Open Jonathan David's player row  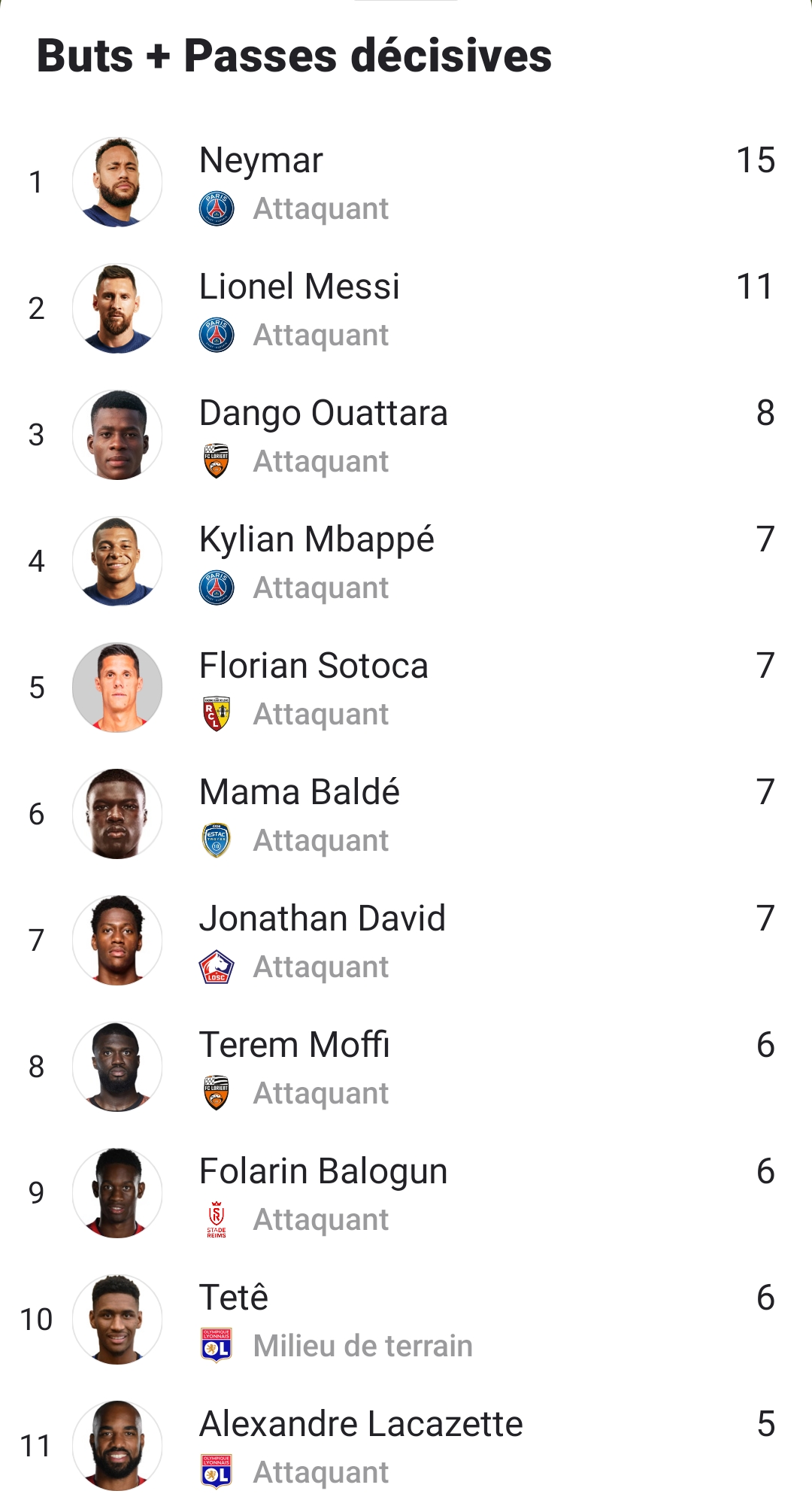click(x=406, y=940)
